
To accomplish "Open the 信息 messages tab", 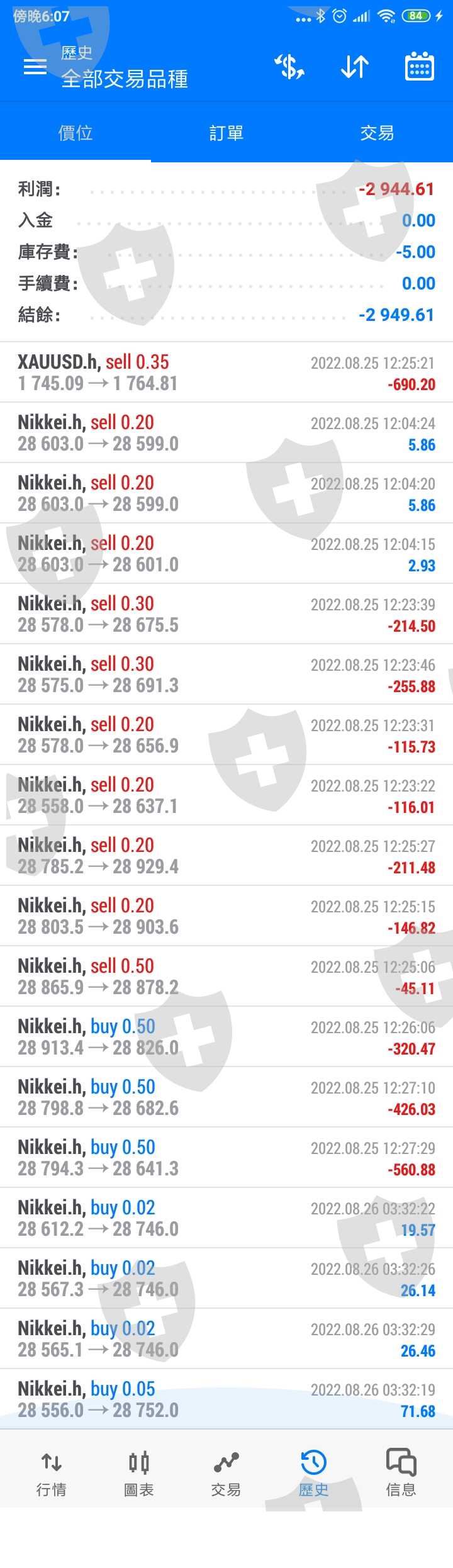I will (401, 1472).
